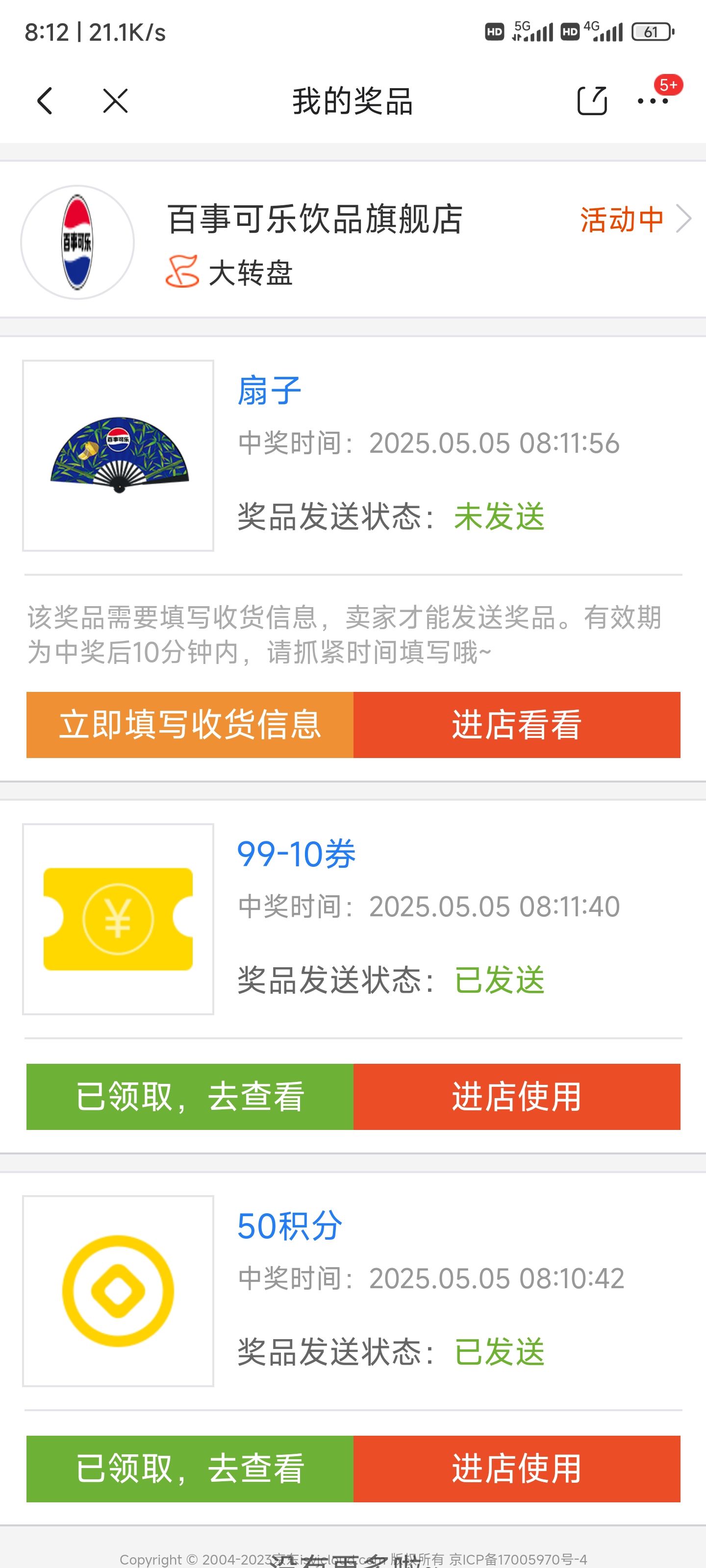The width and height of the screenshot is (706, 1568).
Task: Tap 进店使用 under the 99-10券
Action: point(517,1096)
